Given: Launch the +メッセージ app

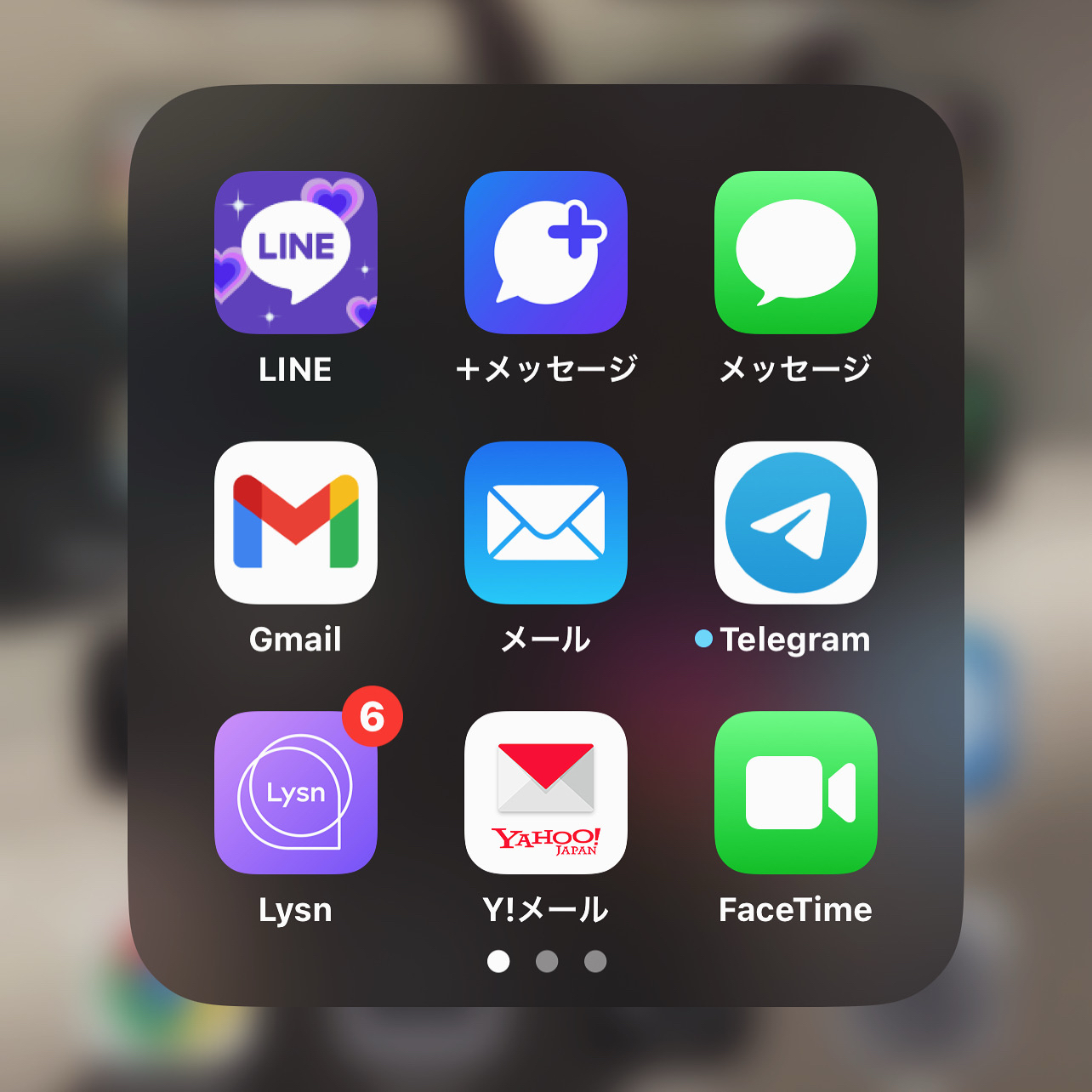Looking at the screenshot, I should [545, 253].
